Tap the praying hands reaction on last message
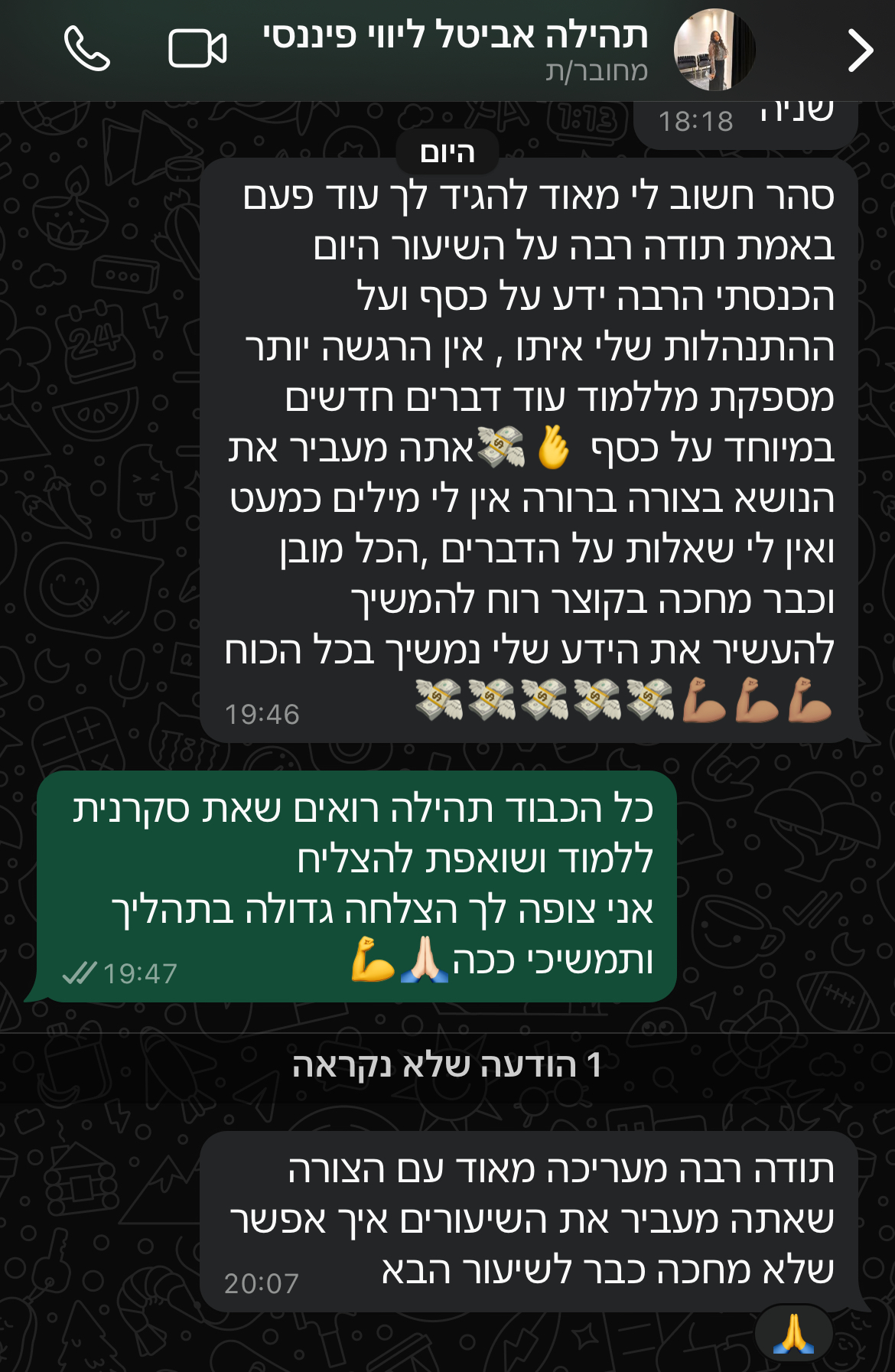The image size is (895, 1372). 793,1334
